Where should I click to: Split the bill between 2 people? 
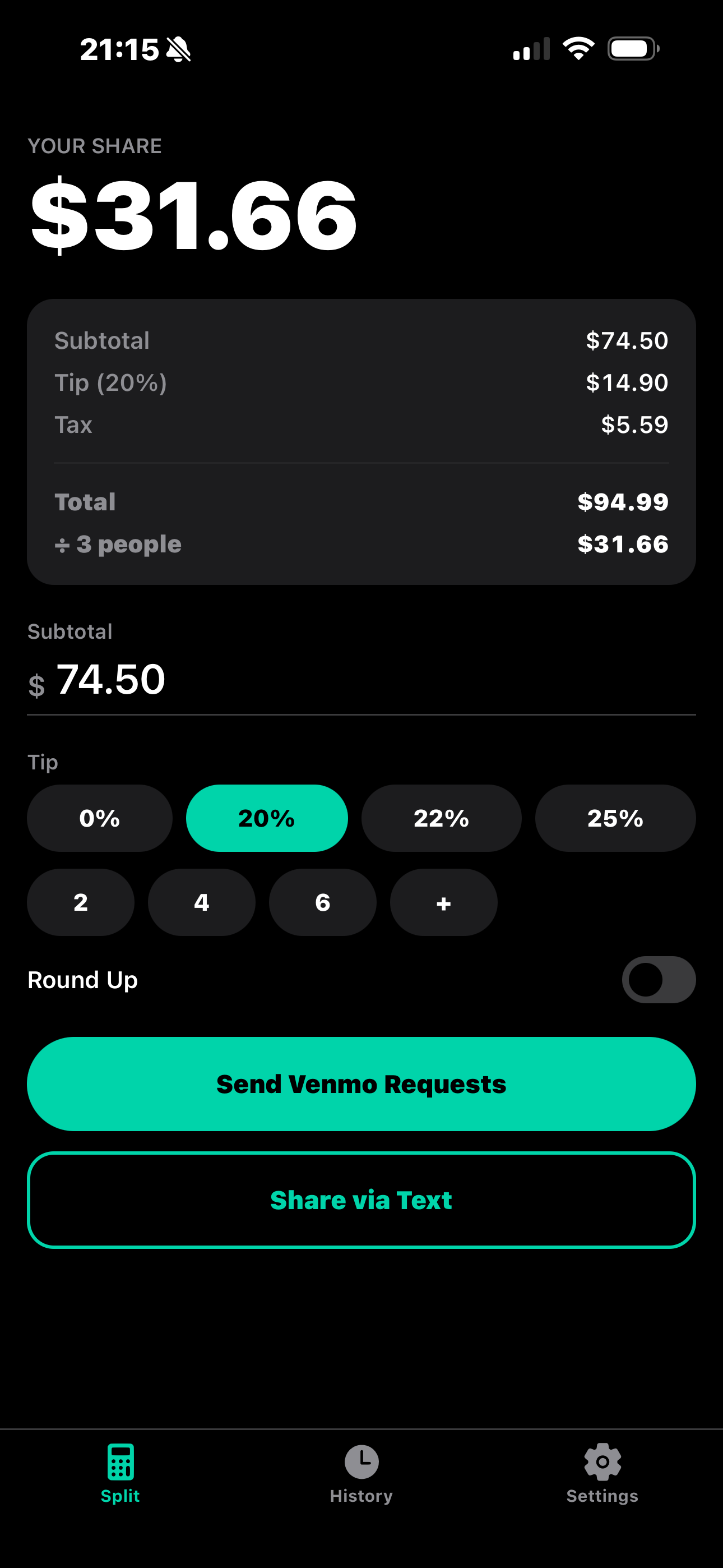(81, 903)
